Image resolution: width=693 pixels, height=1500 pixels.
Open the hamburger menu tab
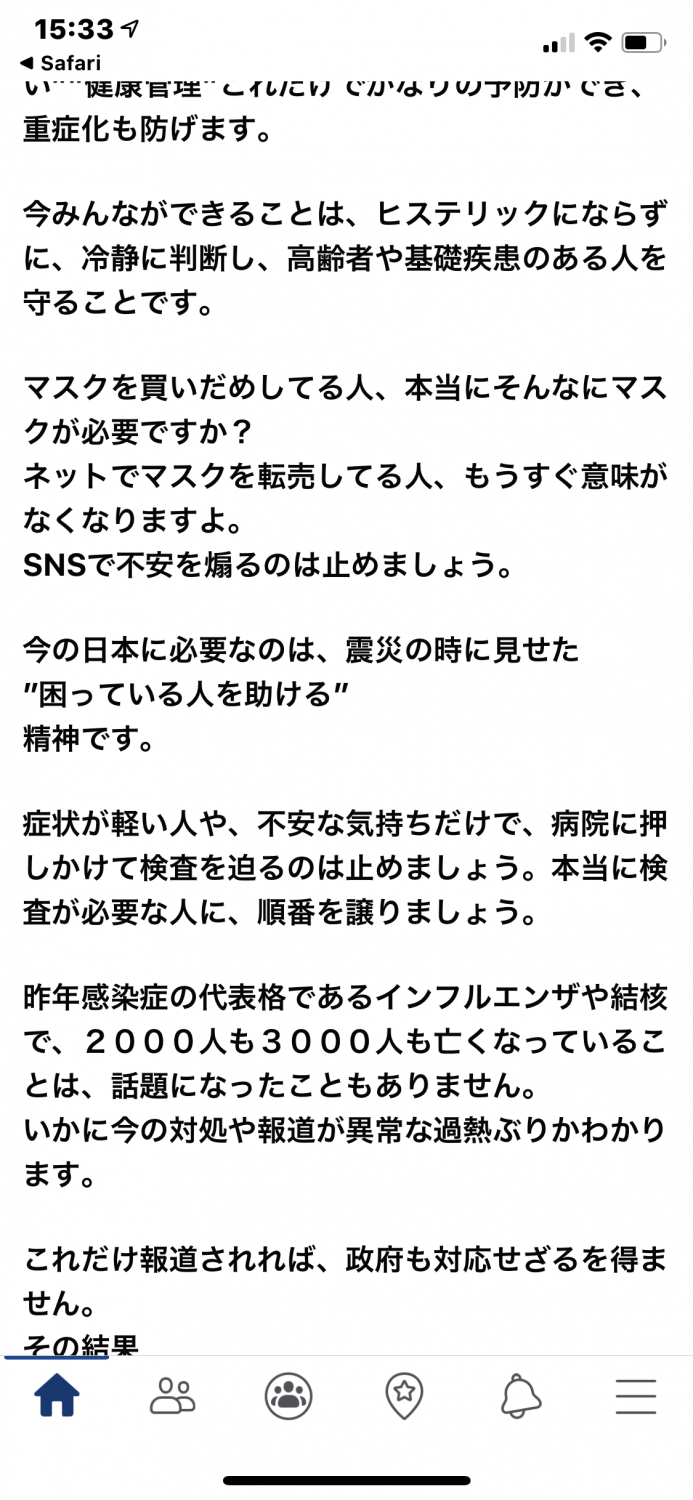[635, 1395]
